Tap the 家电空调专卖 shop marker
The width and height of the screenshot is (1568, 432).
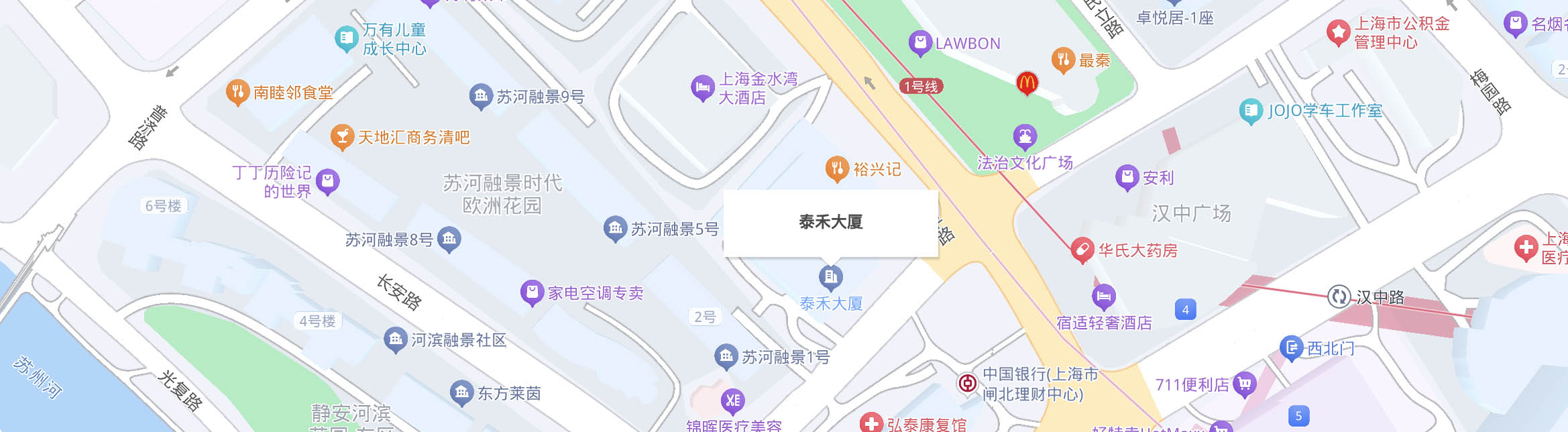[x=532, y=292]
